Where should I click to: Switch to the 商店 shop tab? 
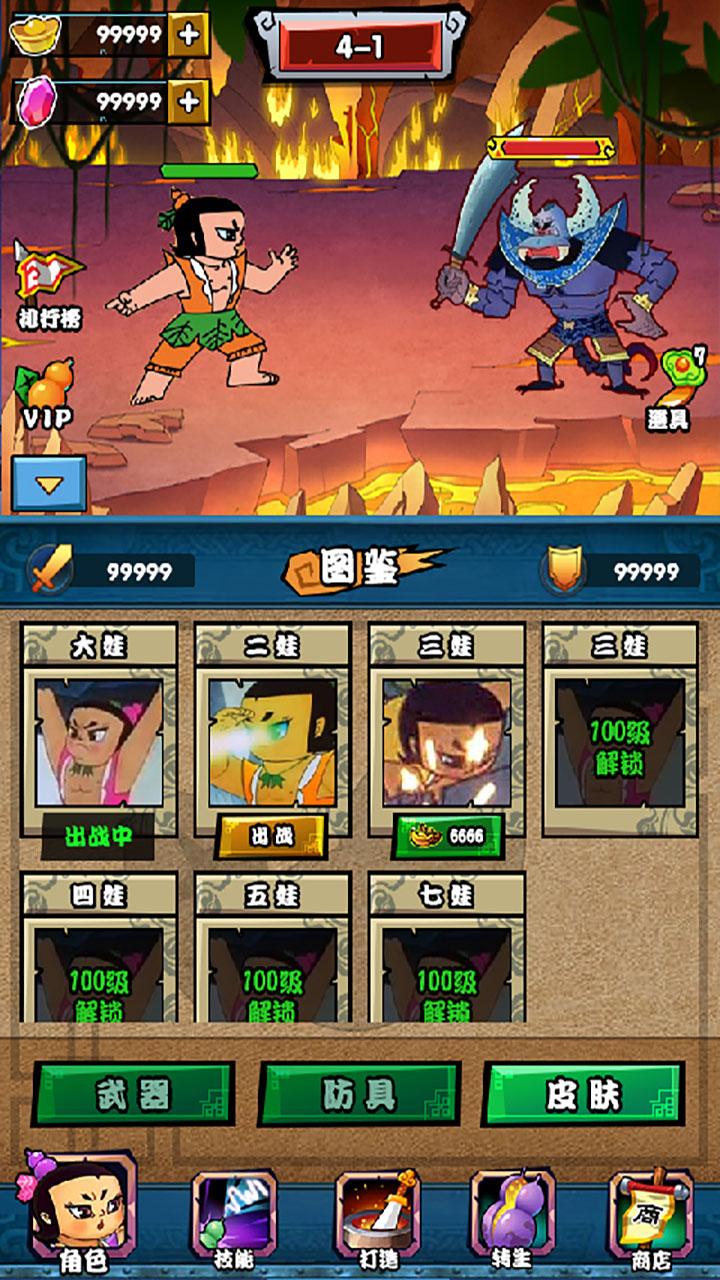(x=652, y=1215)
